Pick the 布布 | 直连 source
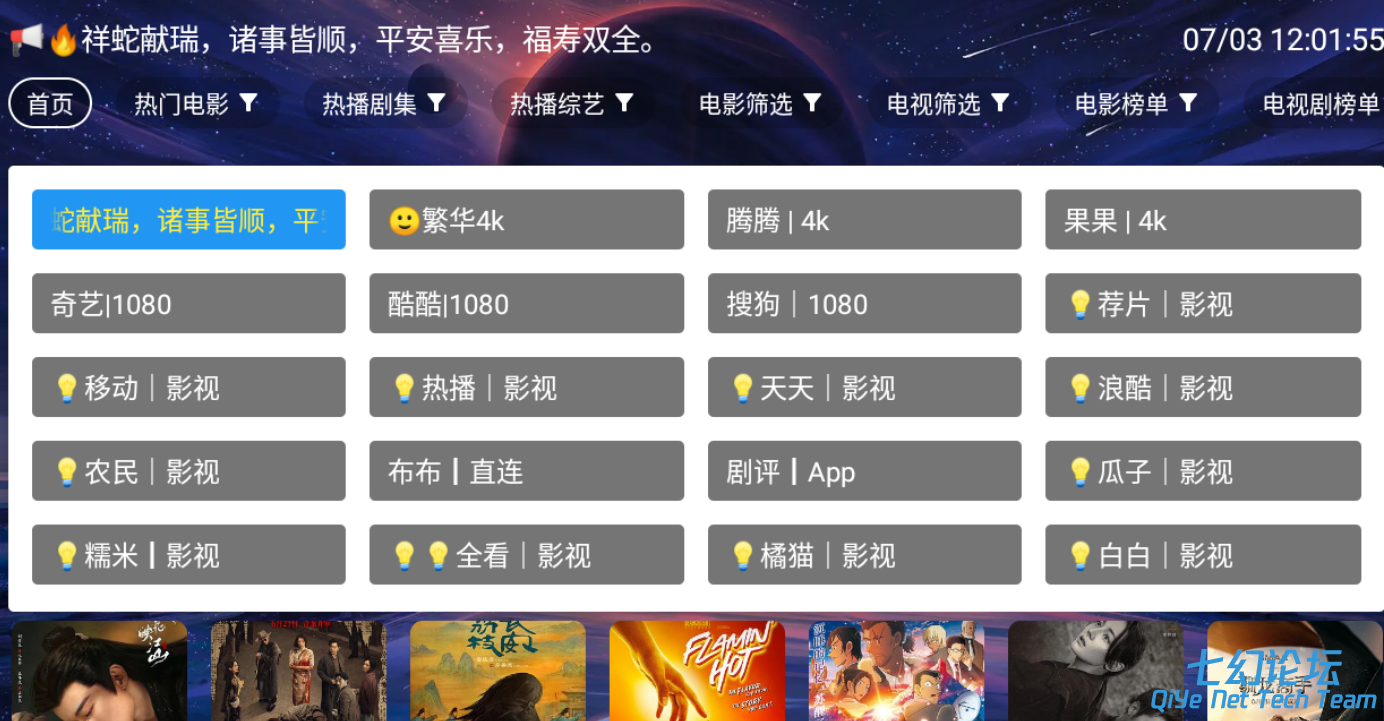This screenshot has height=721, width=1384. click(526, 471)
